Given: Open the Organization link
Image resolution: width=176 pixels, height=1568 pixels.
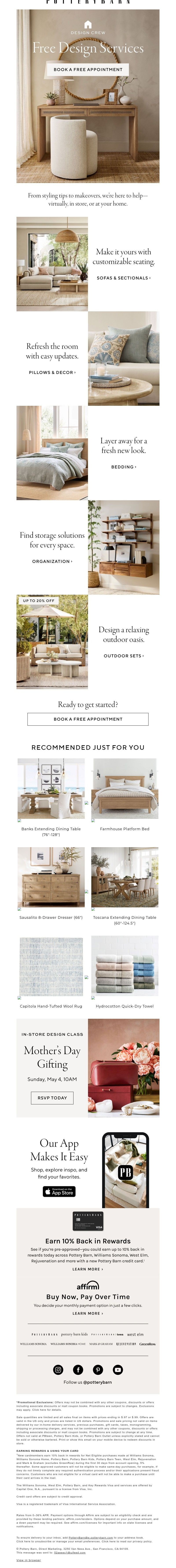Looking at the screenshot, I should (x=52, y=561).
